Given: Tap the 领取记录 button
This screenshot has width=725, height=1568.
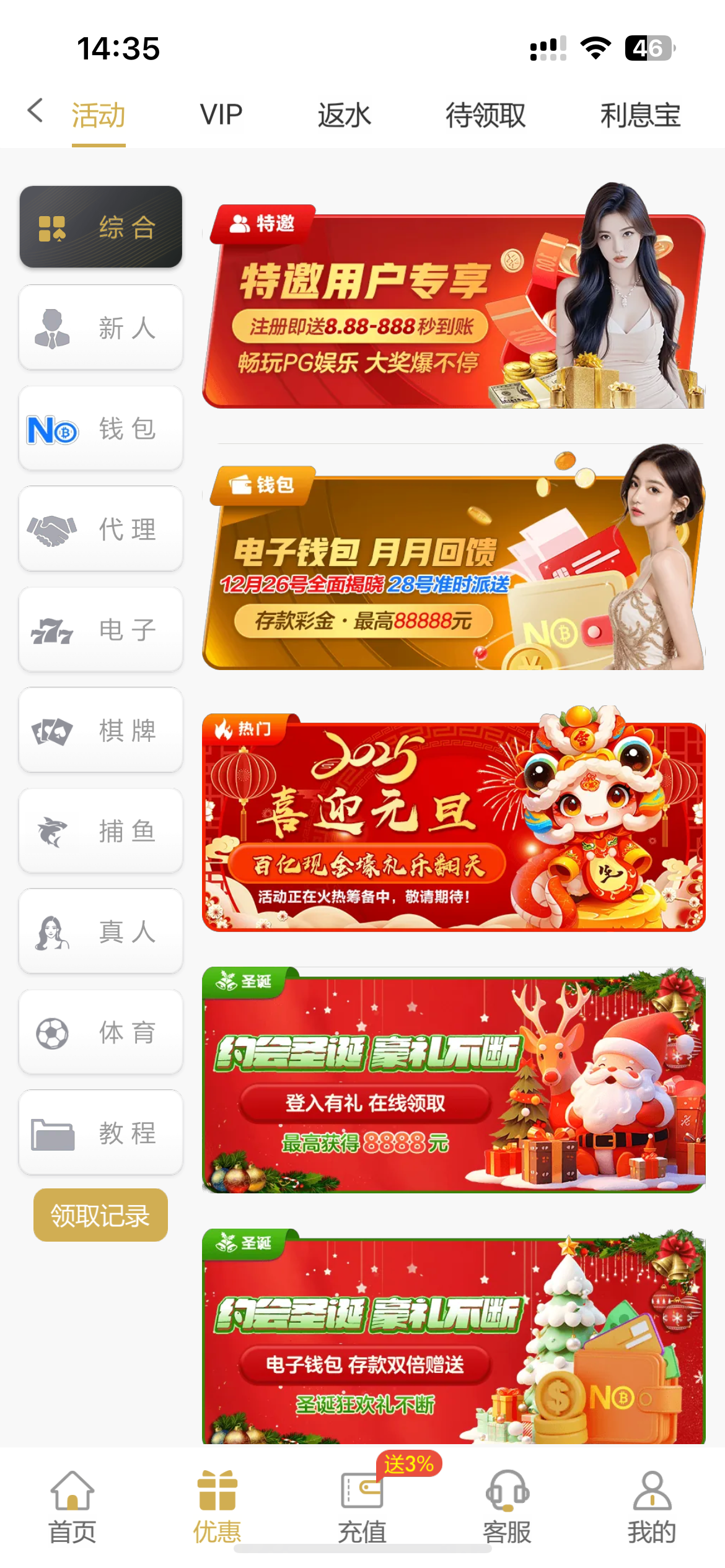Looking at the screenshot, I should (100, 1215).
